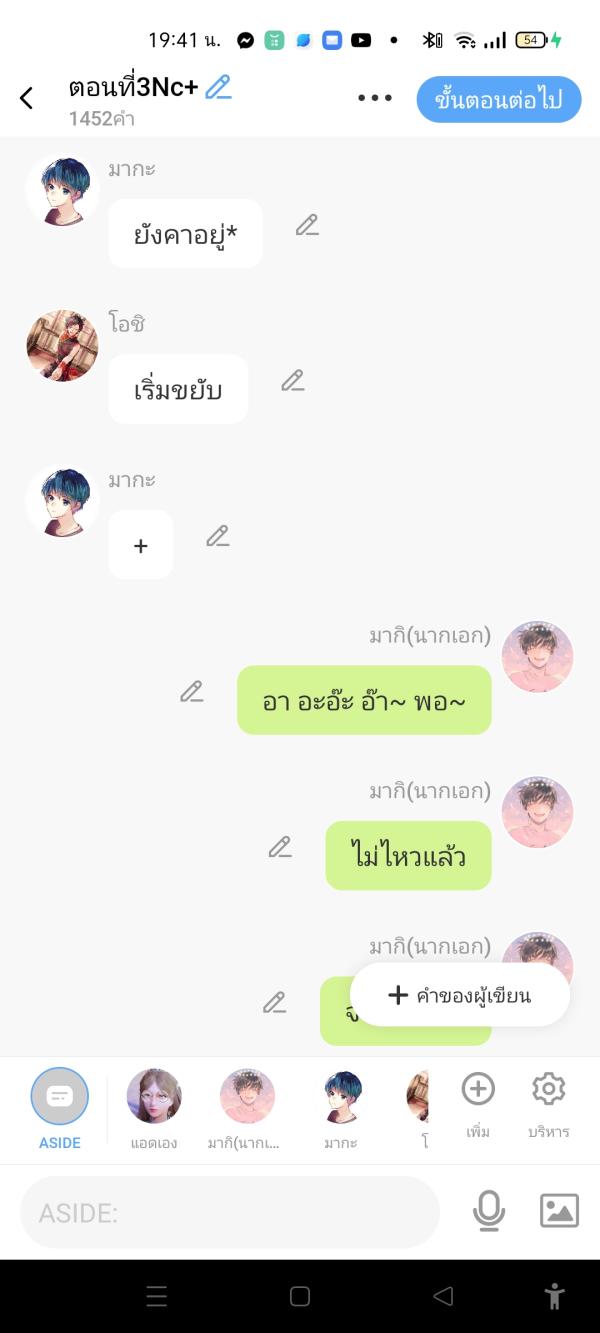The image size is (600, 1333).
Task: Edit the message อา อะอ๊ะ อ๊า~ พอ~
Action: 192,692
